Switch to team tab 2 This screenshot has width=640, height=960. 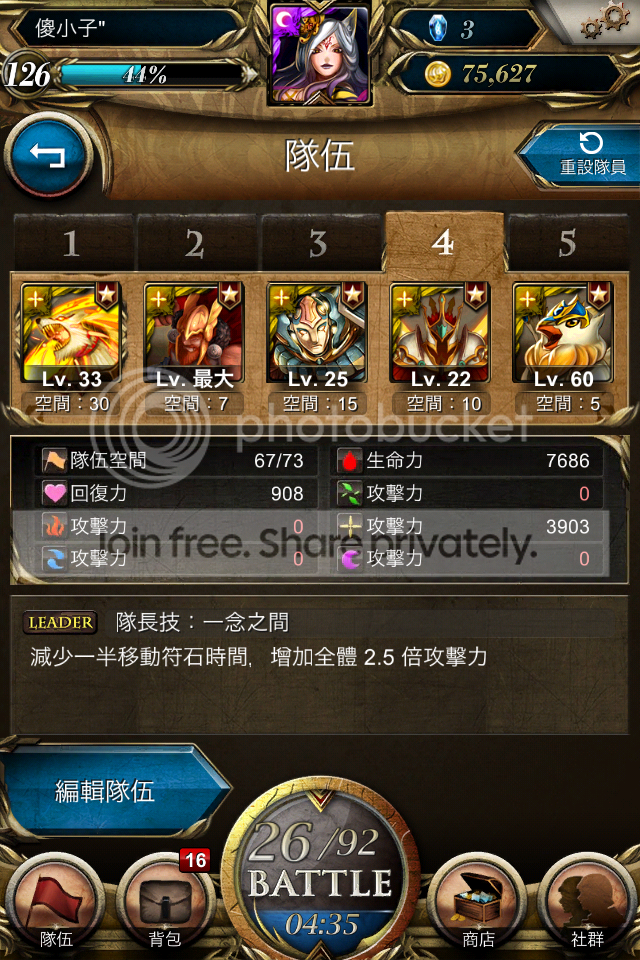coord(194,243)
